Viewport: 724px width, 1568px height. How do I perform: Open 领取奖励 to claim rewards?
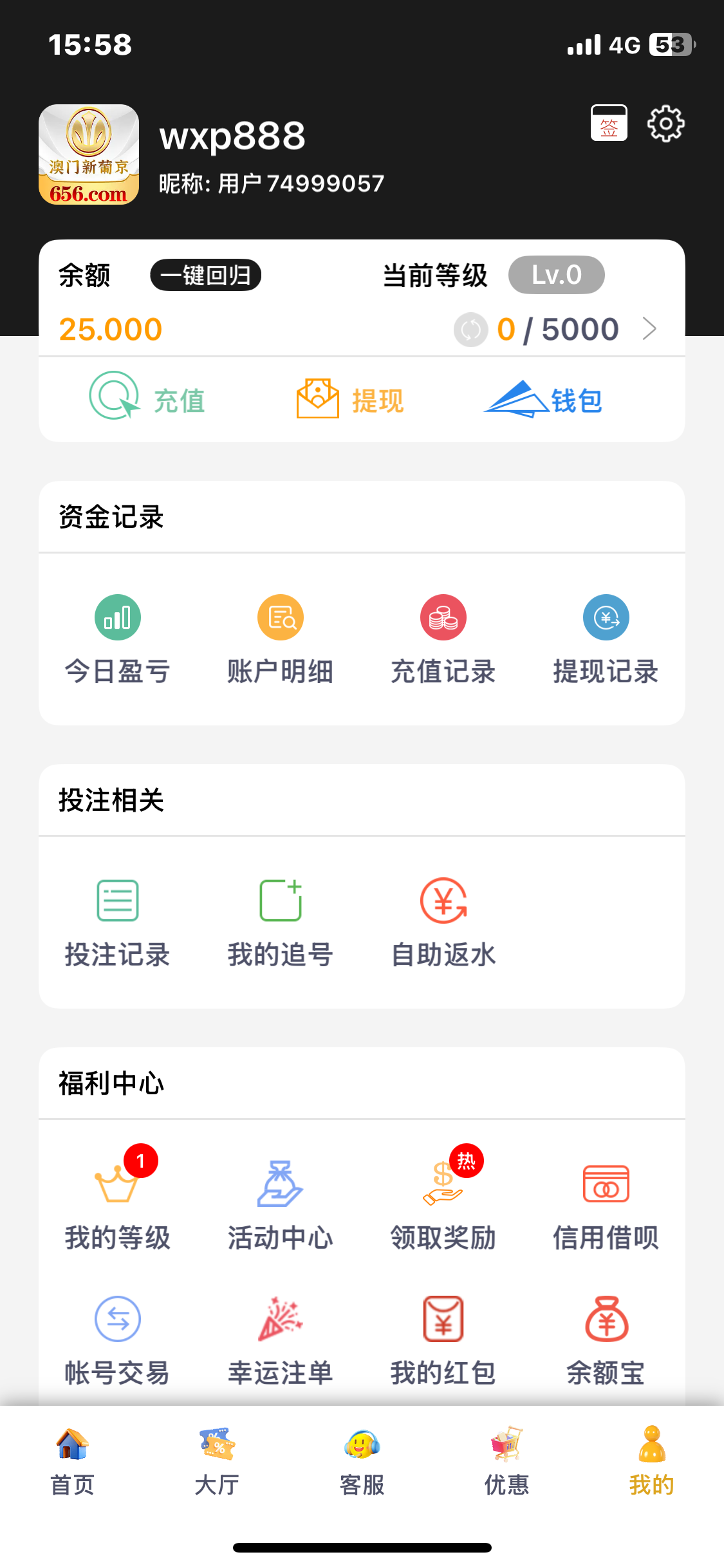(443, 1205)
